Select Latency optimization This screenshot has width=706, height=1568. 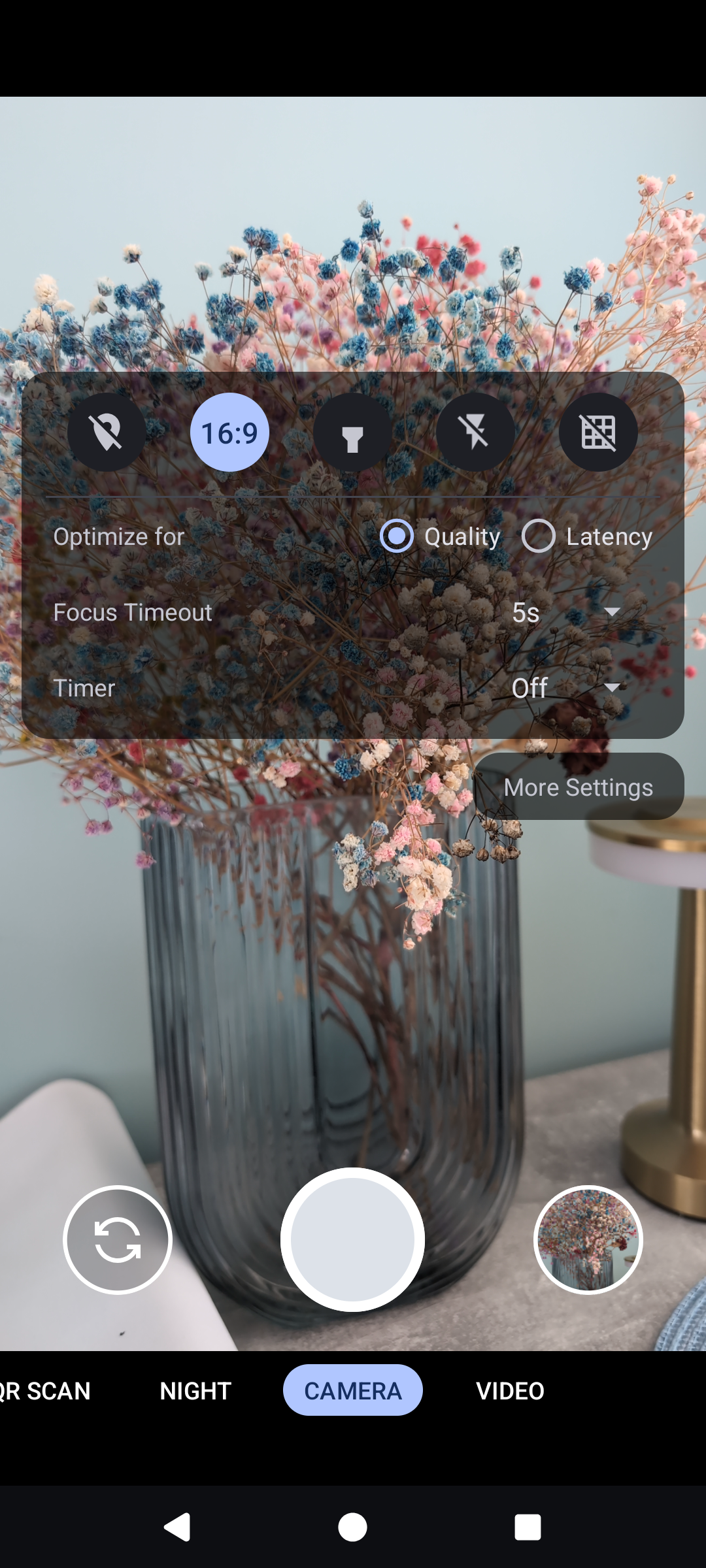click(x=539, y=536)
